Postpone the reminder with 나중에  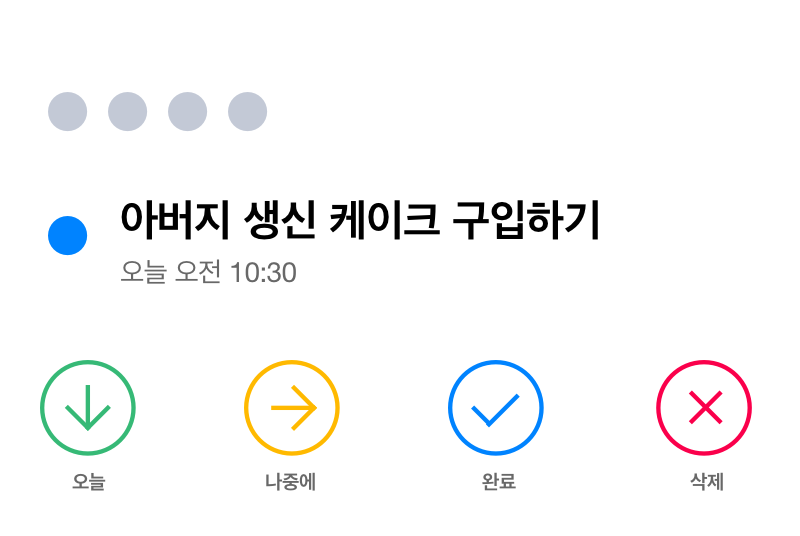292,408
